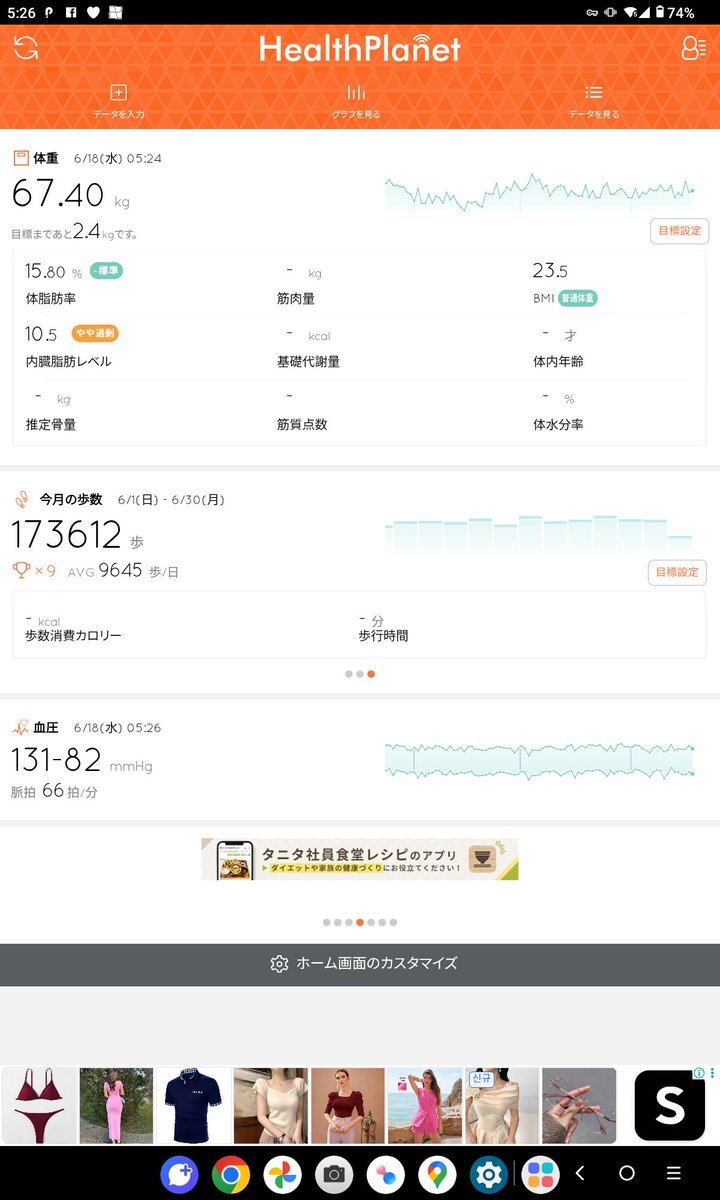
Task: Open ホーム画面のカスタマイズ settings
Action: pyautogui.click(x=360, y=964)
